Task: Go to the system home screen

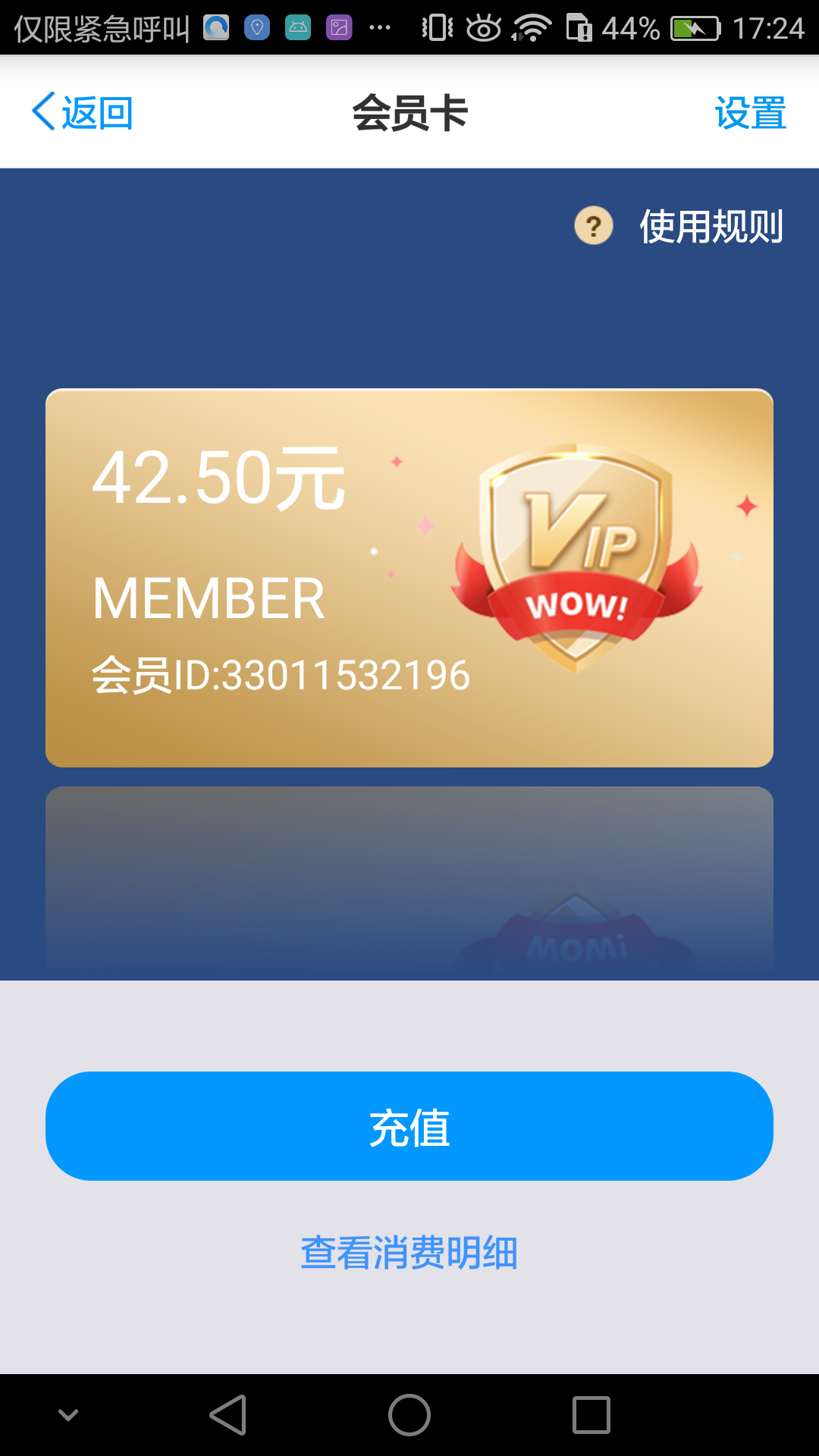Action: pos(409,1415)
